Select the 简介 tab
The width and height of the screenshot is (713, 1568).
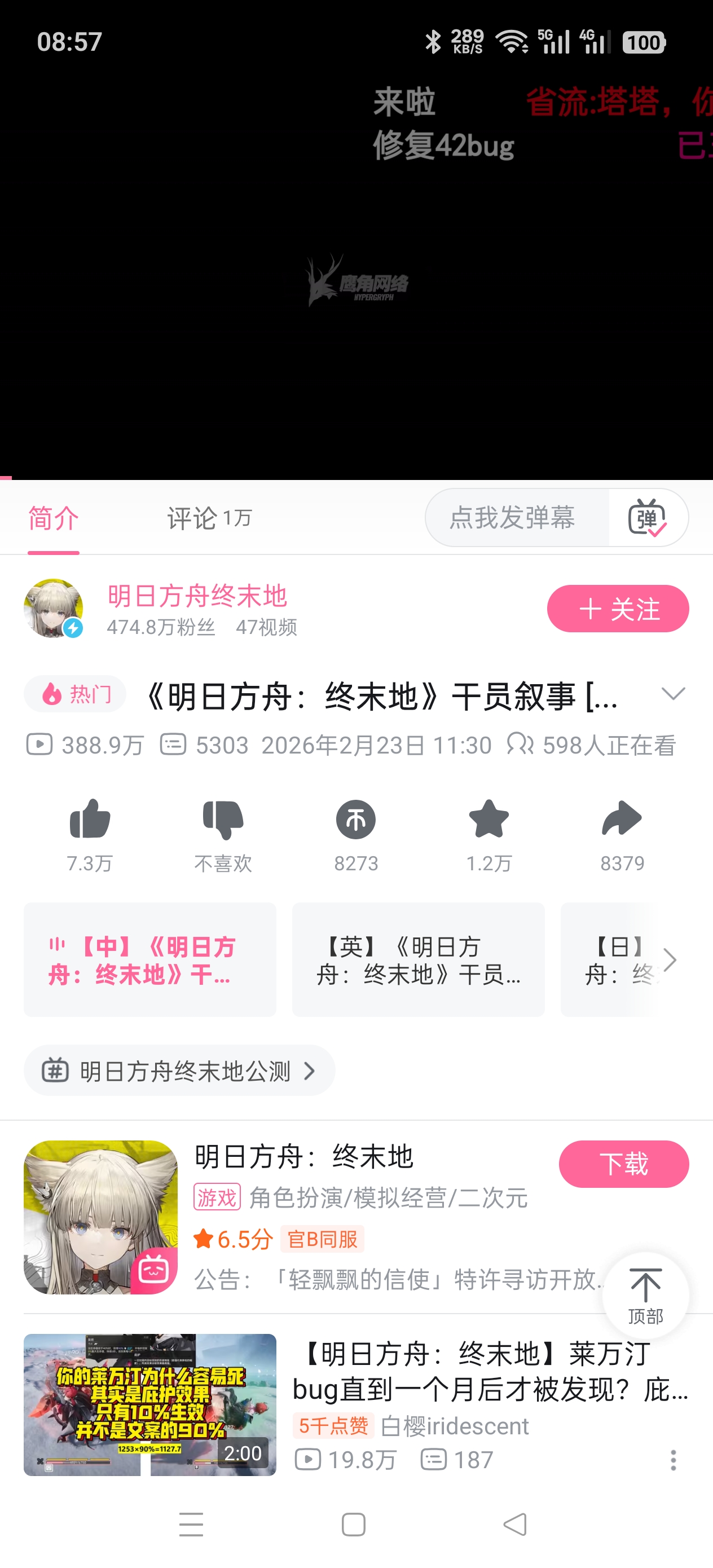(54, 518)
